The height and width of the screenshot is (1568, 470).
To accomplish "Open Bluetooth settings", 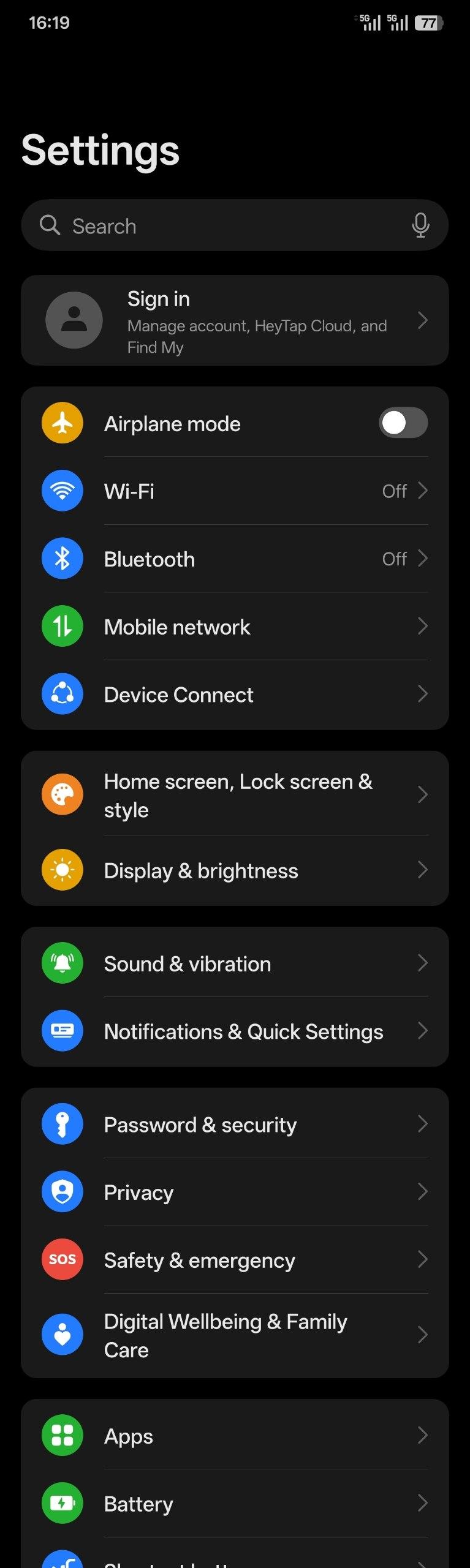I will coord(235,559).
